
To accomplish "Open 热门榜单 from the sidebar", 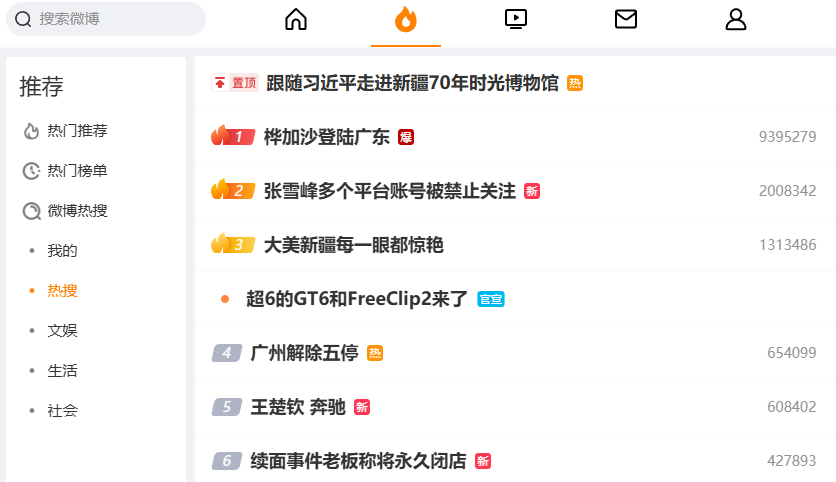I will [x=77, y=171].
